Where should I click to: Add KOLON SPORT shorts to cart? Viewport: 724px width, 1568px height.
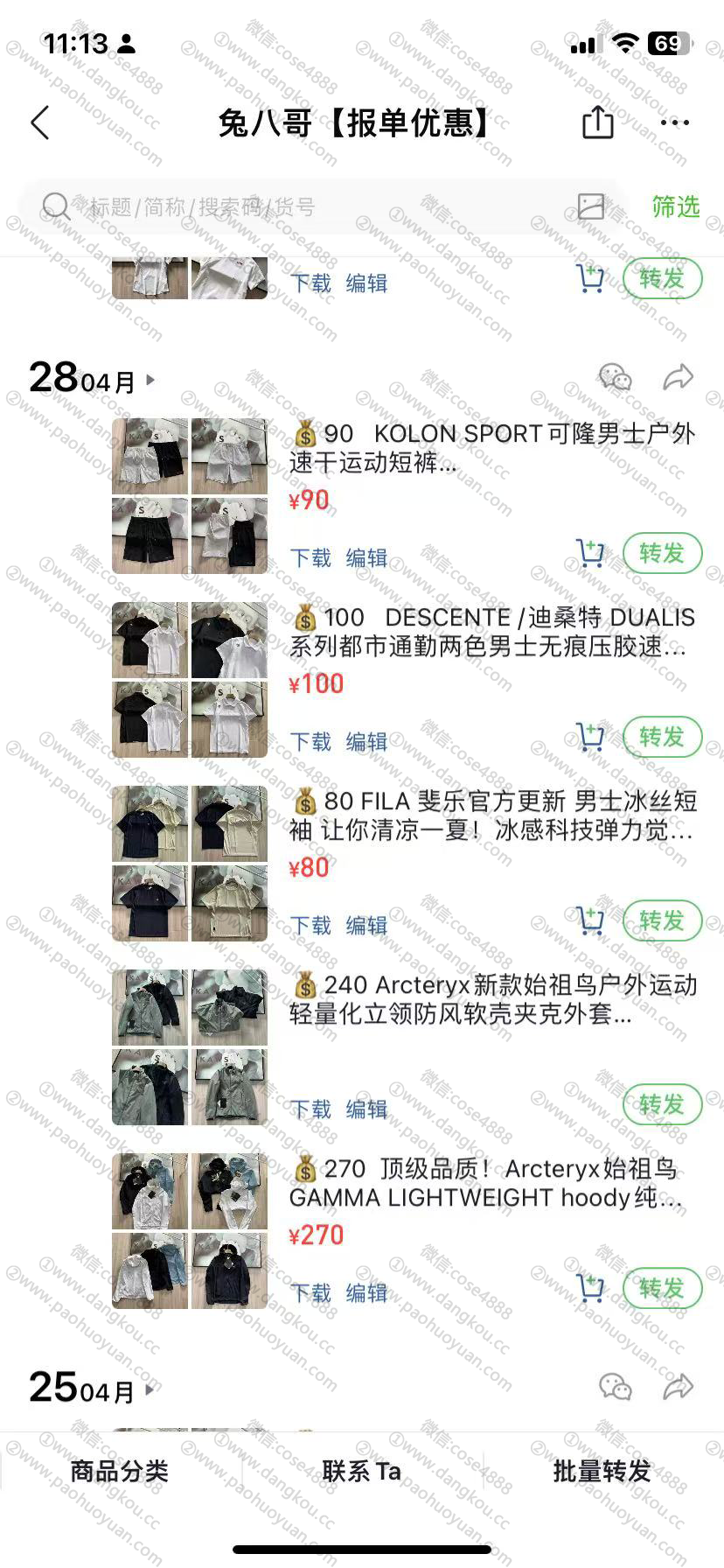(x=590, y=553)
